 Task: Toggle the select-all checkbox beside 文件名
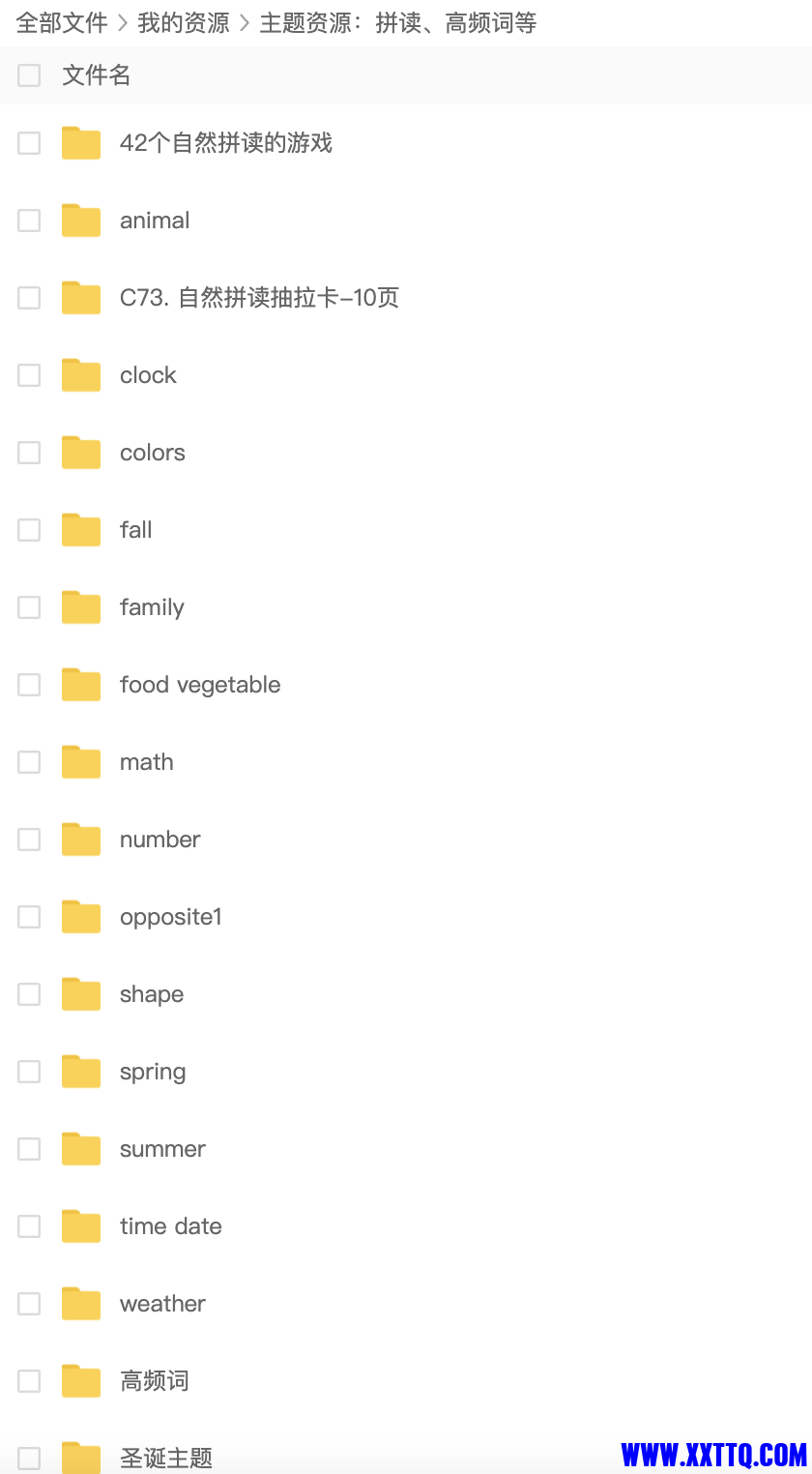point(29,75)
